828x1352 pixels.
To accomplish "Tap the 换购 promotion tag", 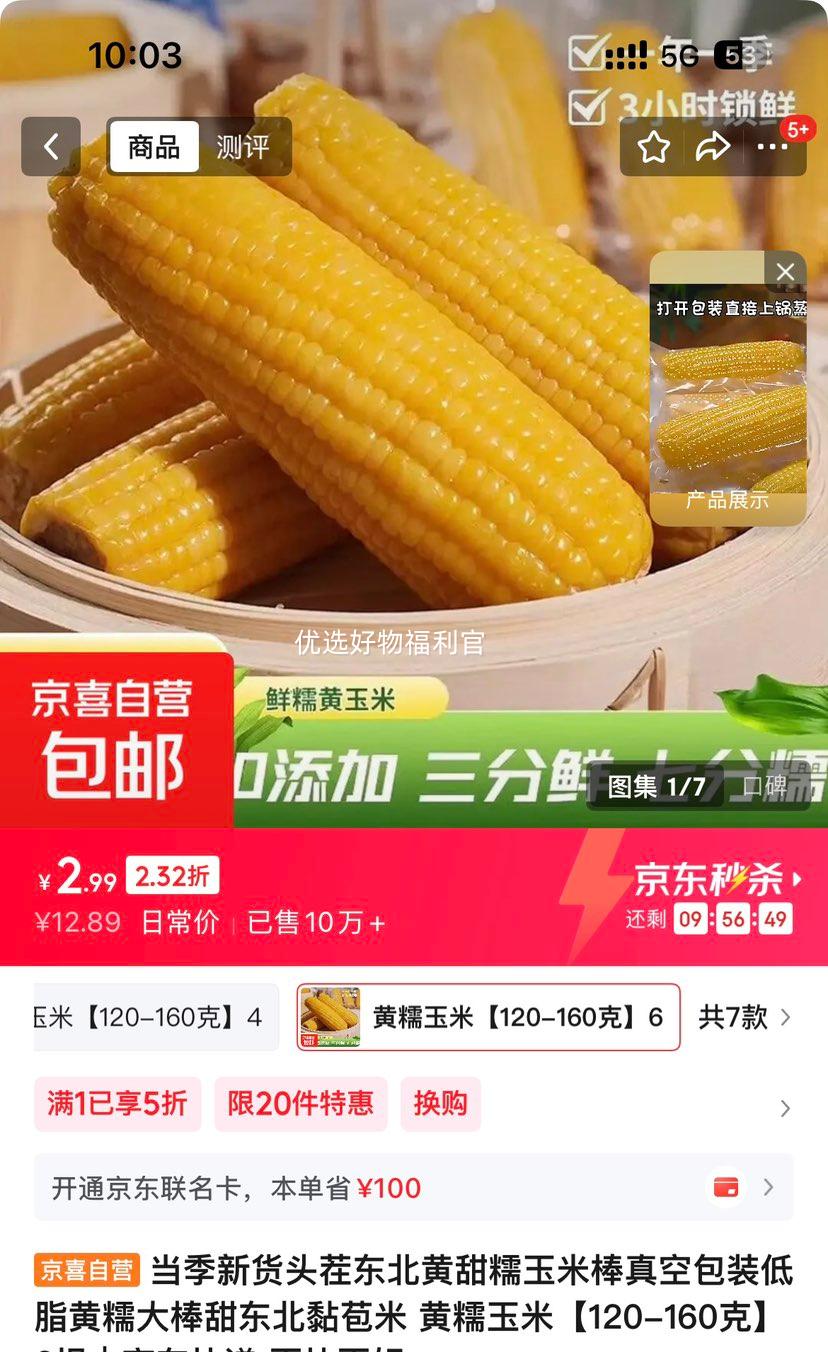I will tap(441, 1104).
